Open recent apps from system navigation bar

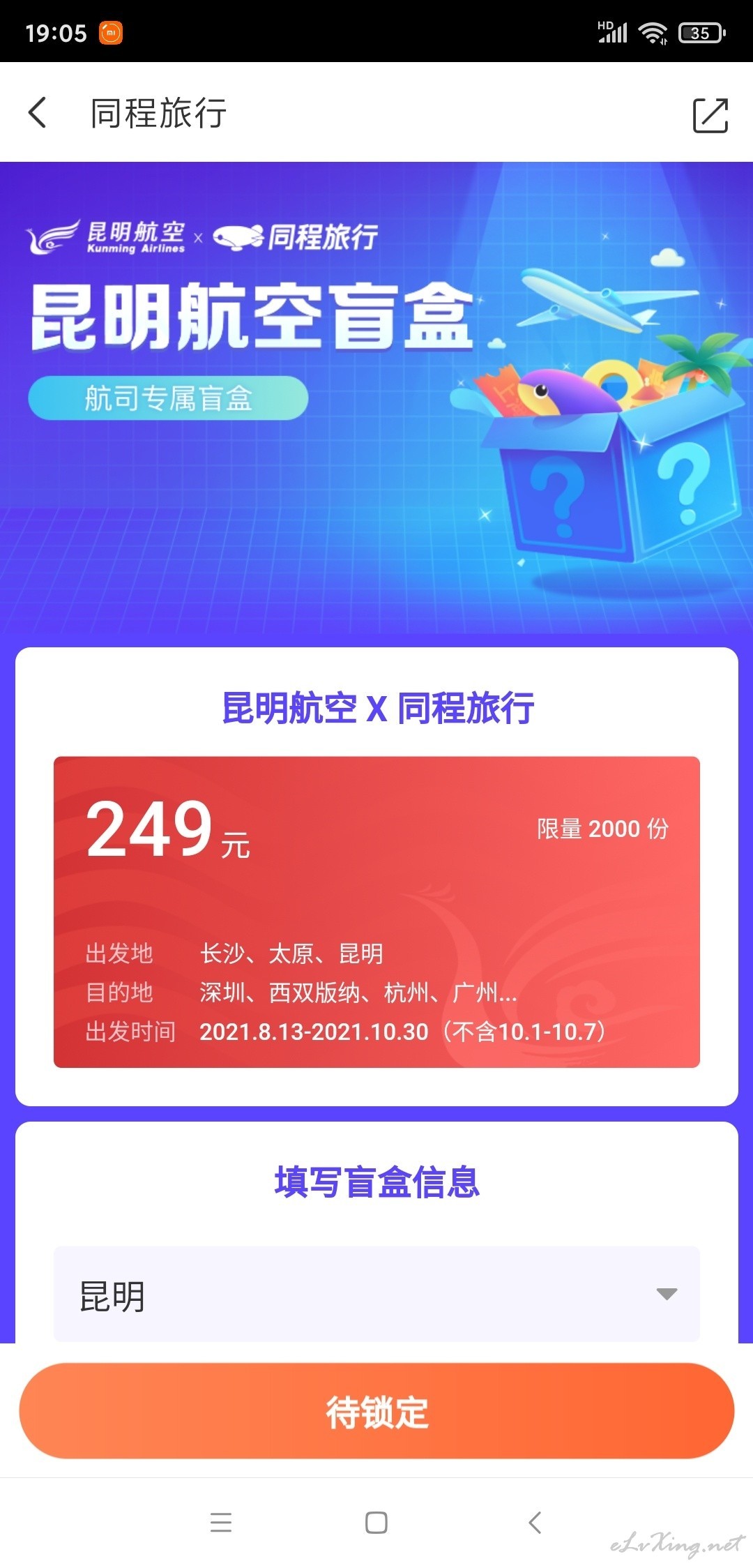tap(221, 1522)
